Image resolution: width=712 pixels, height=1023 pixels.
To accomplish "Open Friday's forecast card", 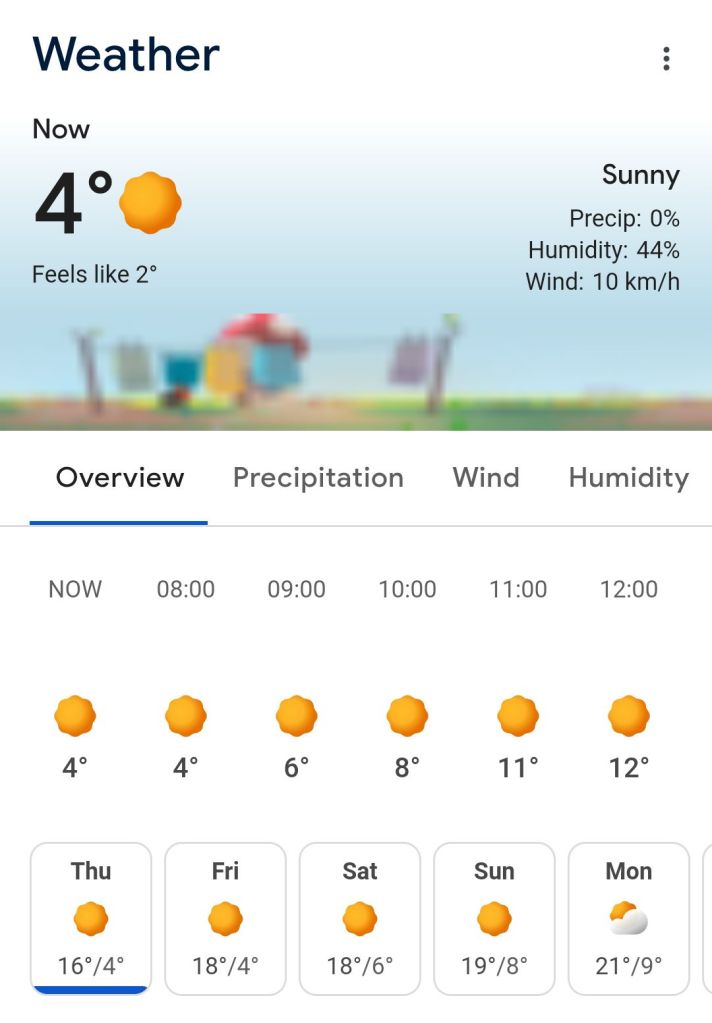I will click(x=225, y=918).
